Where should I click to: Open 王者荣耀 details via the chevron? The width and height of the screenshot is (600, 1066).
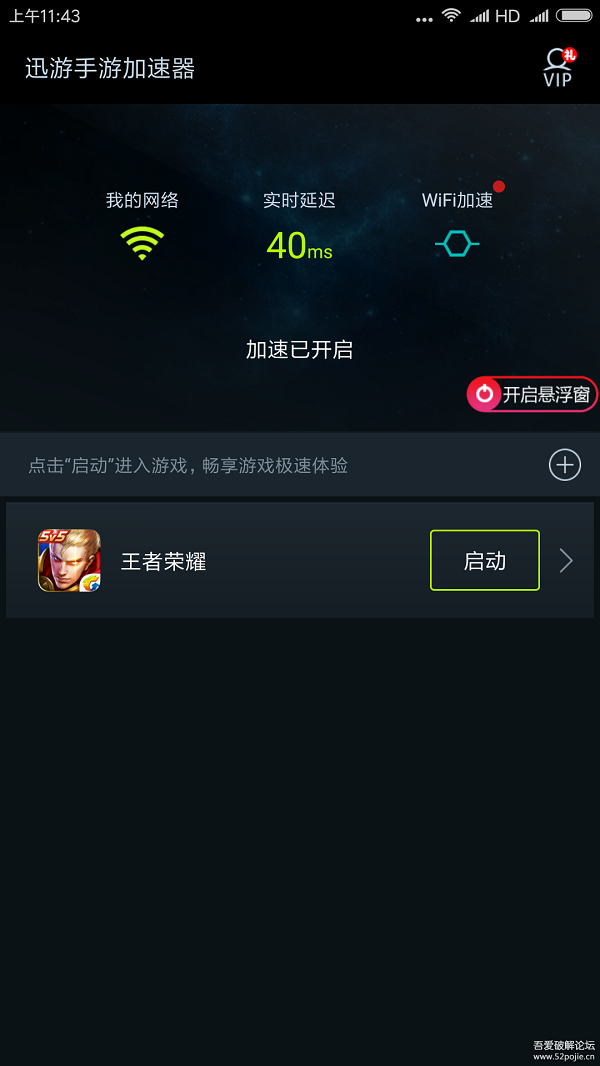[x=566, y=561]
